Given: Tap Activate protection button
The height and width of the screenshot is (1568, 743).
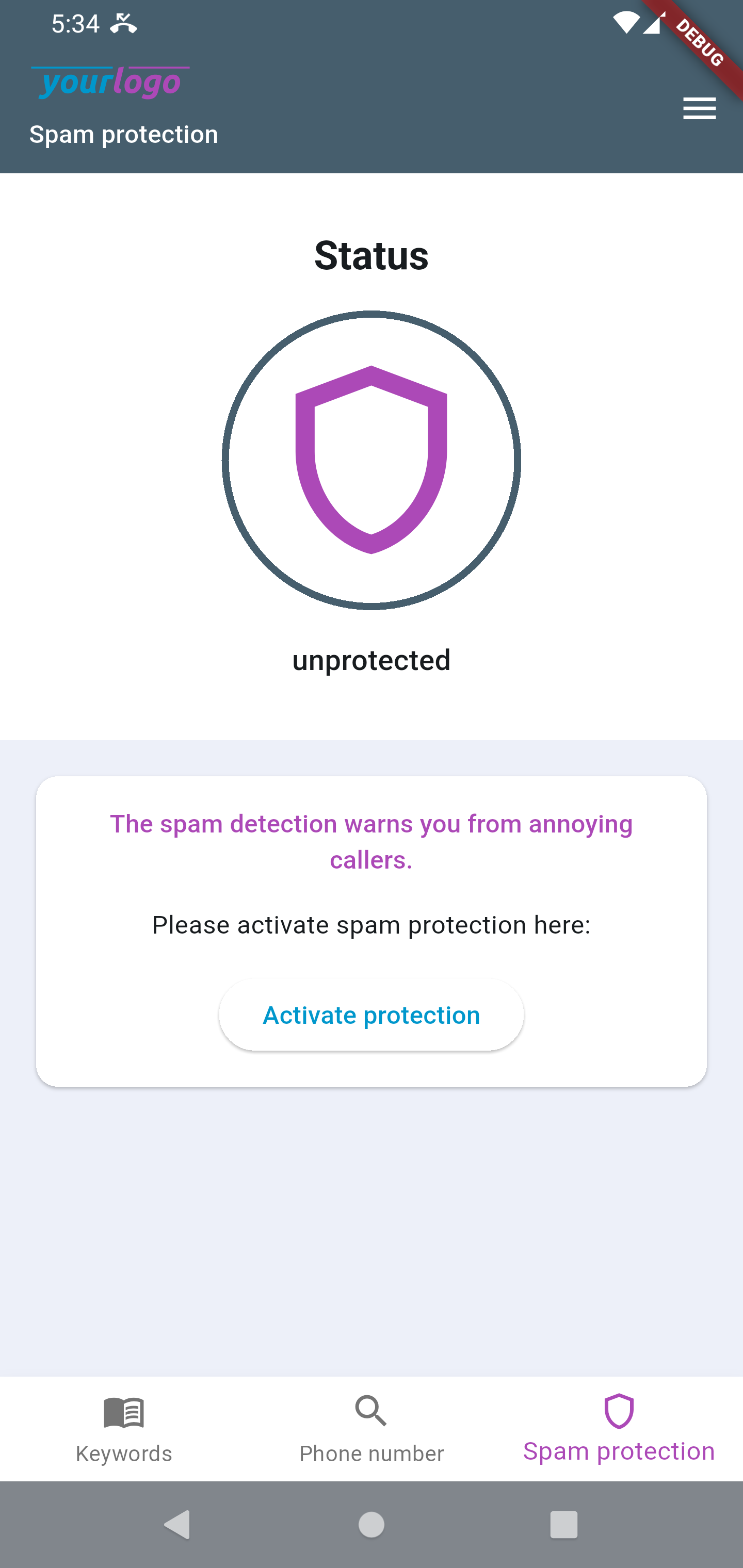Looking at the screenshot, I should point(372,1015).
